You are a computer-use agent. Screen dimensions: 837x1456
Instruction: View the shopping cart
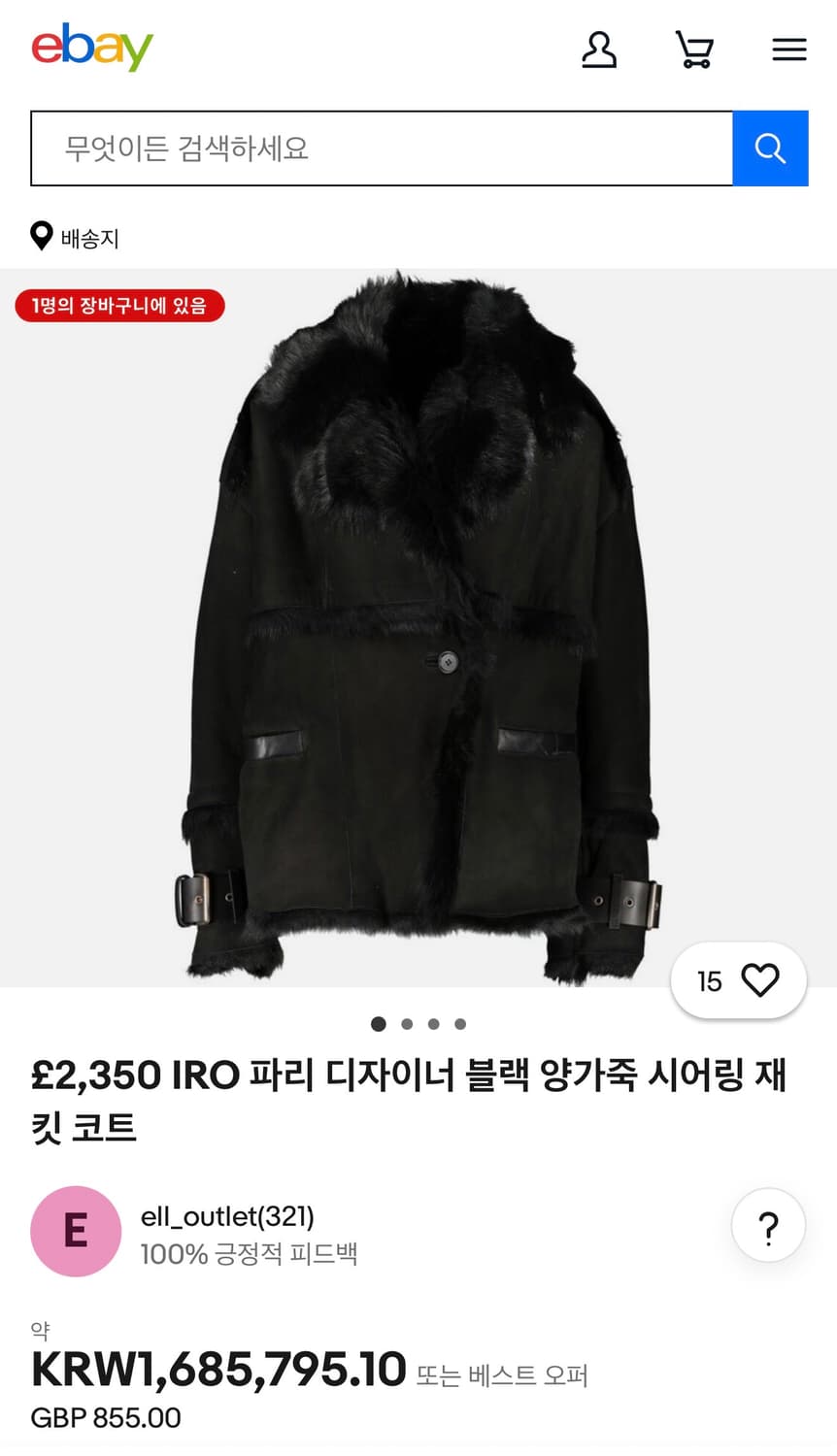(x=693, y=50)
